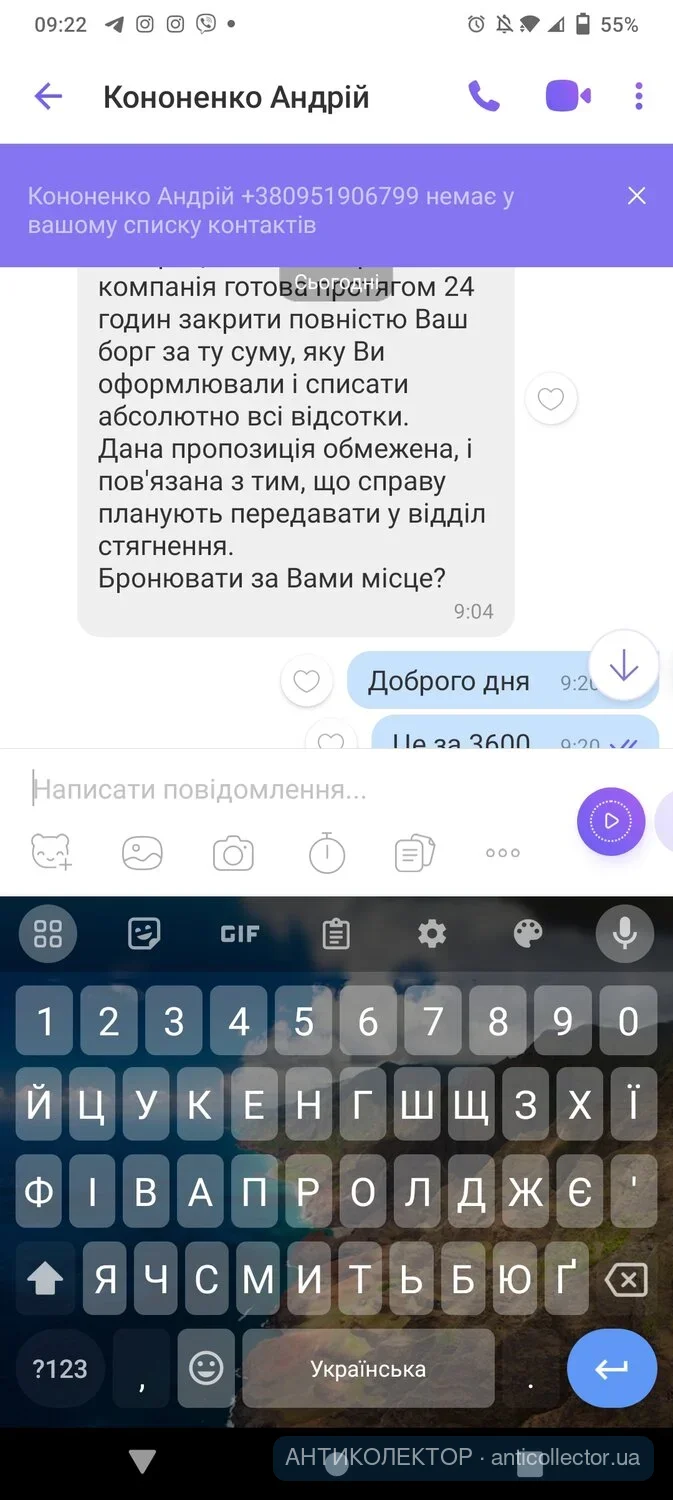The width and height of the screenshot is (673, 1500).
Task: Open the chat extensions notes icon
Action: [x=415, y=853]
